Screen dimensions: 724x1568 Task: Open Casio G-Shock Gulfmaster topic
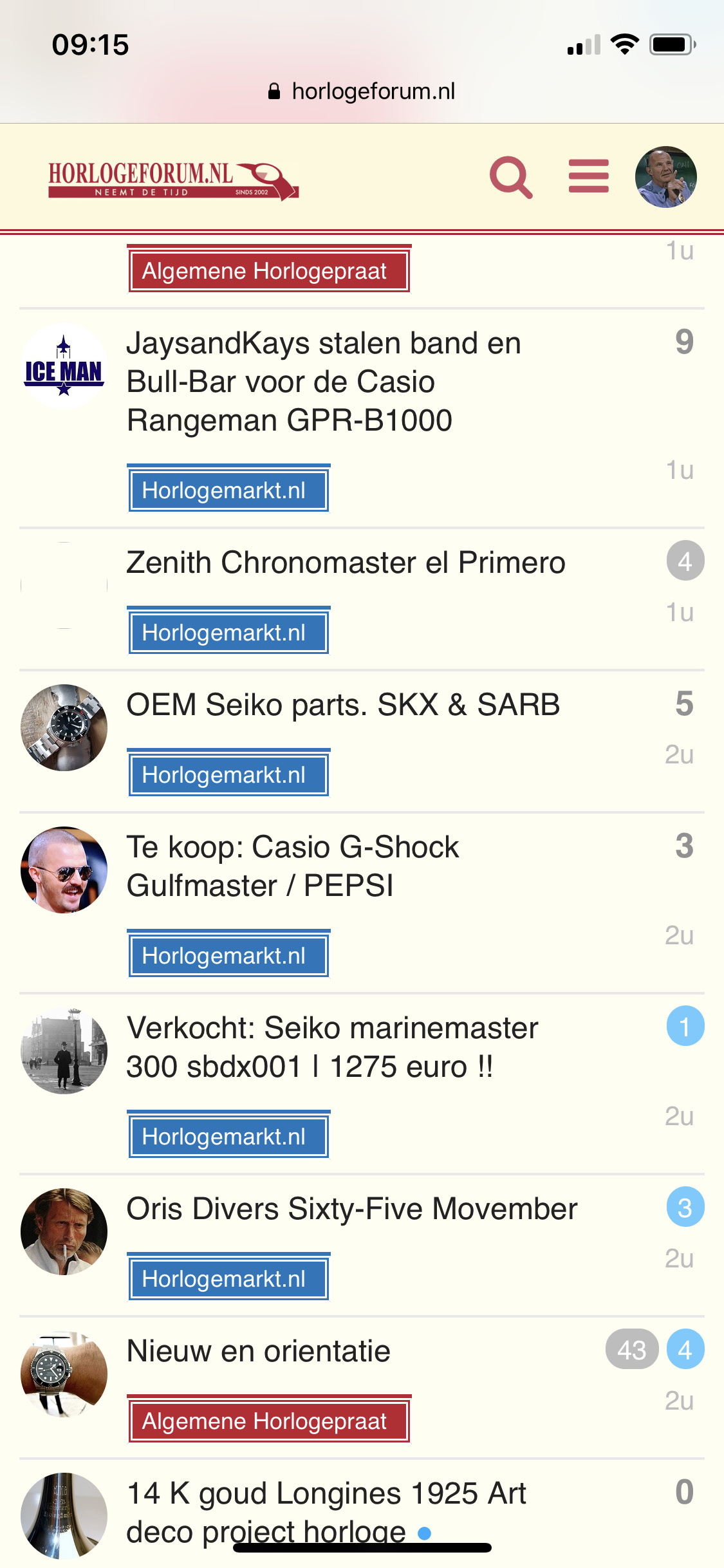click(x=293, y=866)
